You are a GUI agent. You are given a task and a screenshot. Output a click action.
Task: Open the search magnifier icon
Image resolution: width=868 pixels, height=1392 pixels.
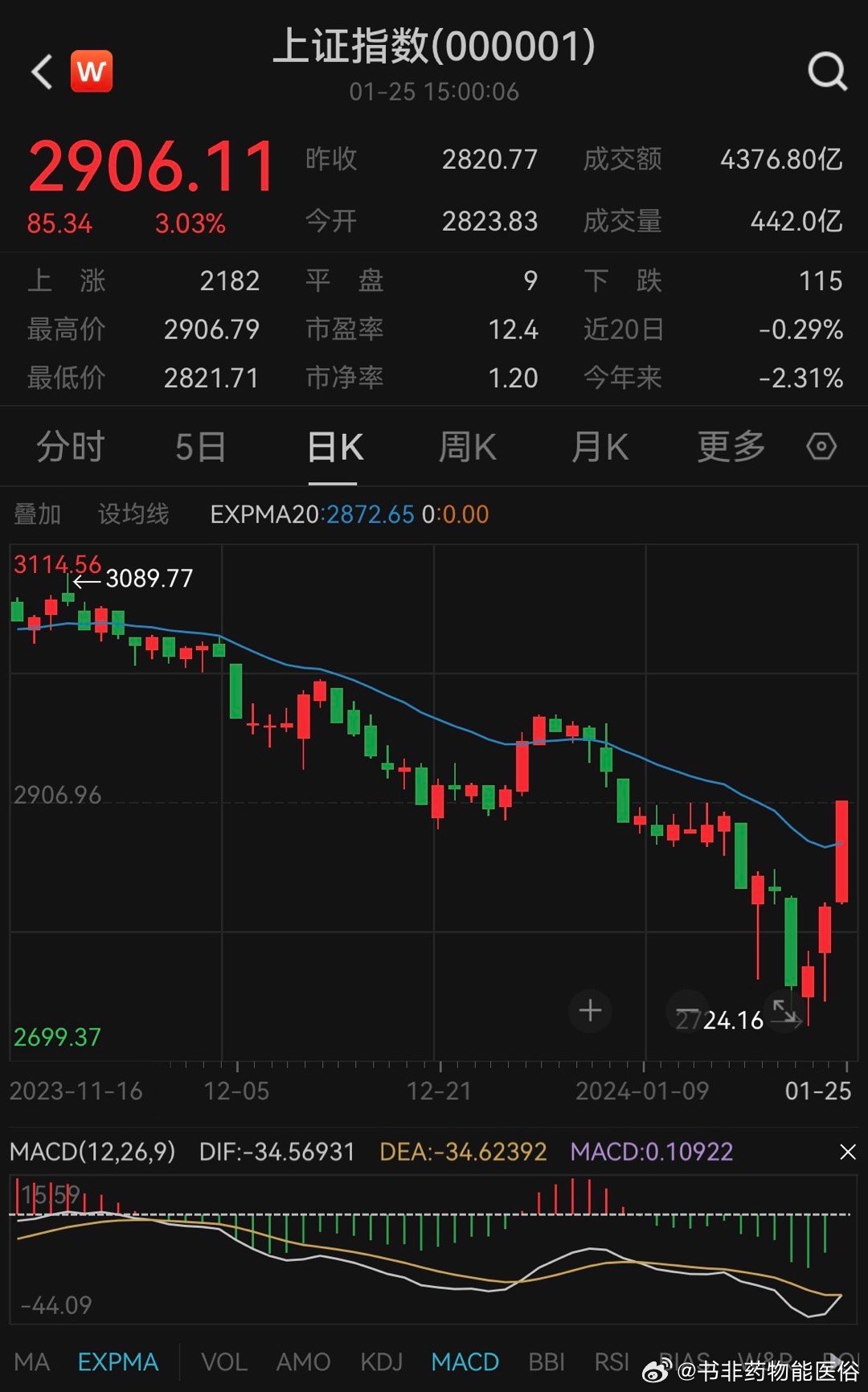(x=828, y=72)
